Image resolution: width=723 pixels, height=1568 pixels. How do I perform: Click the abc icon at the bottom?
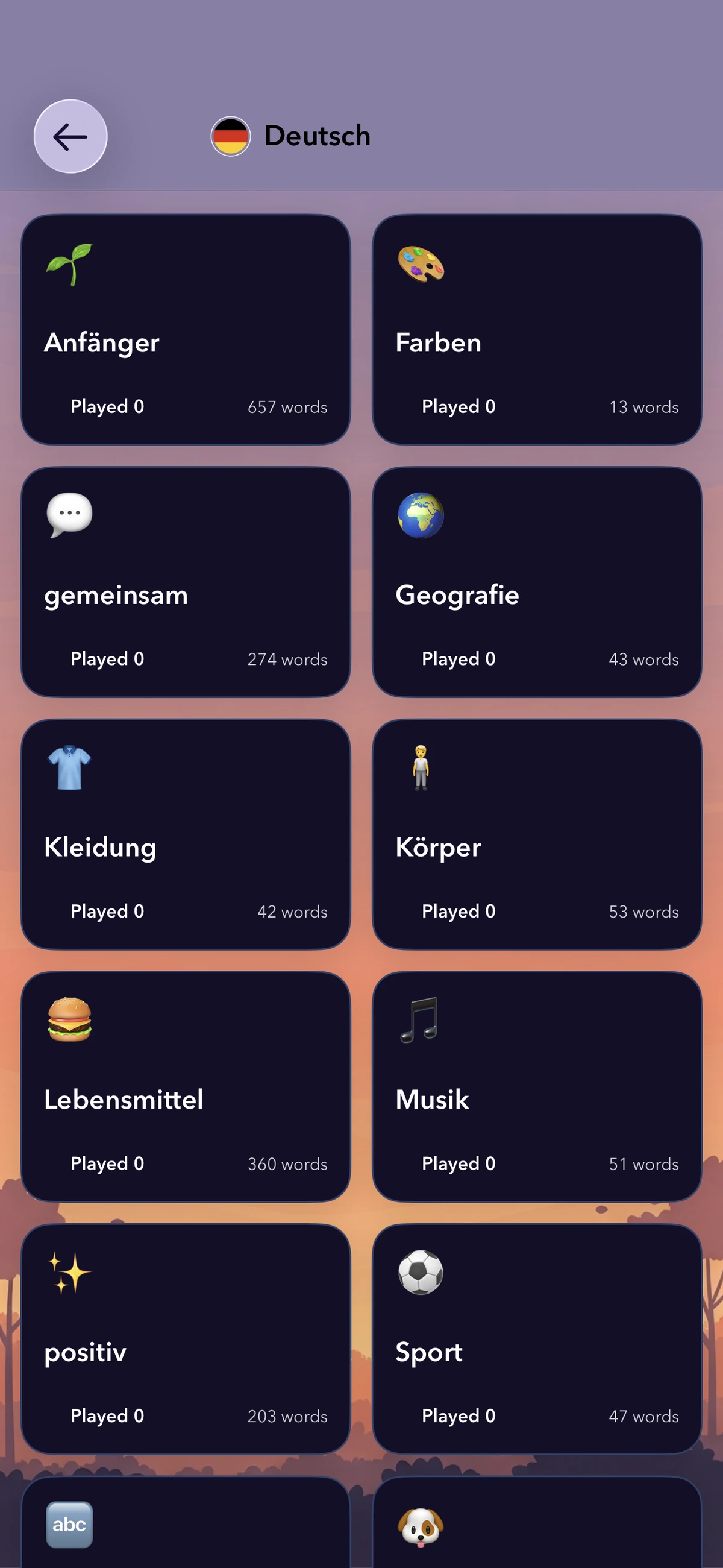pyautogui.click(x=69, y=1524)
